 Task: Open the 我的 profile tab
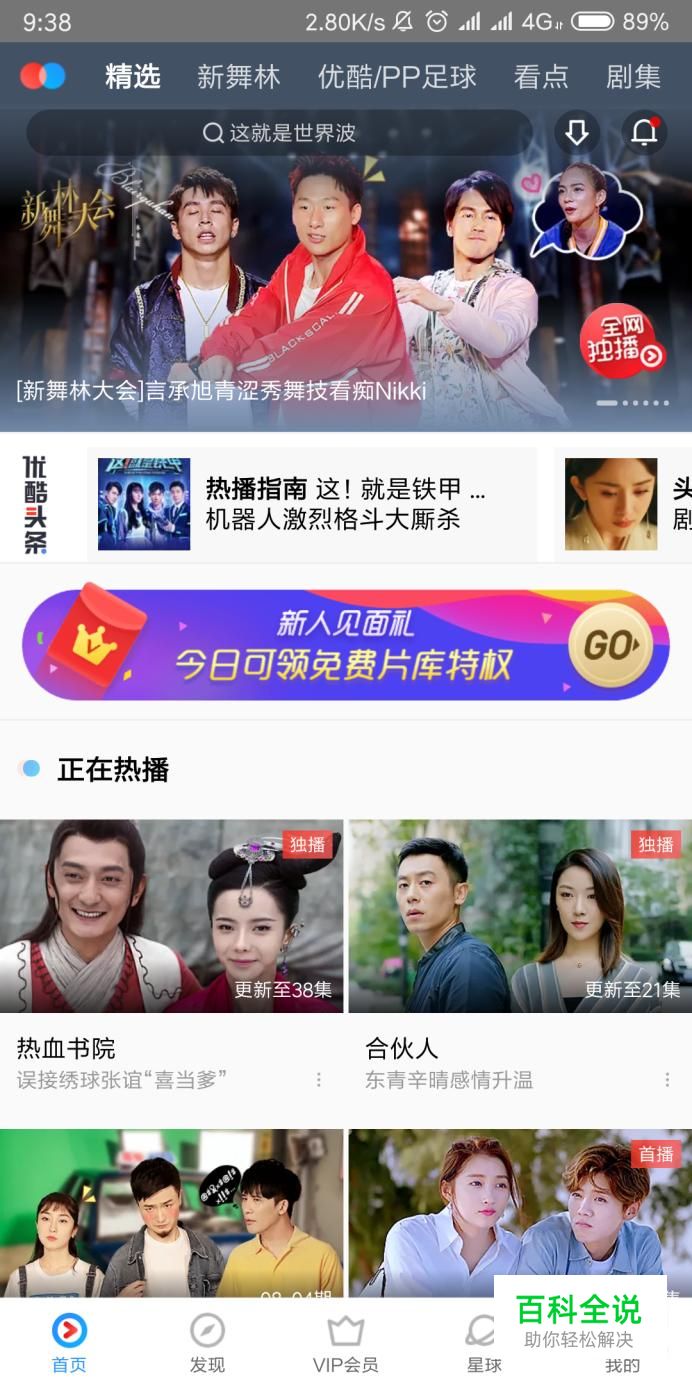click(622, 1364)
